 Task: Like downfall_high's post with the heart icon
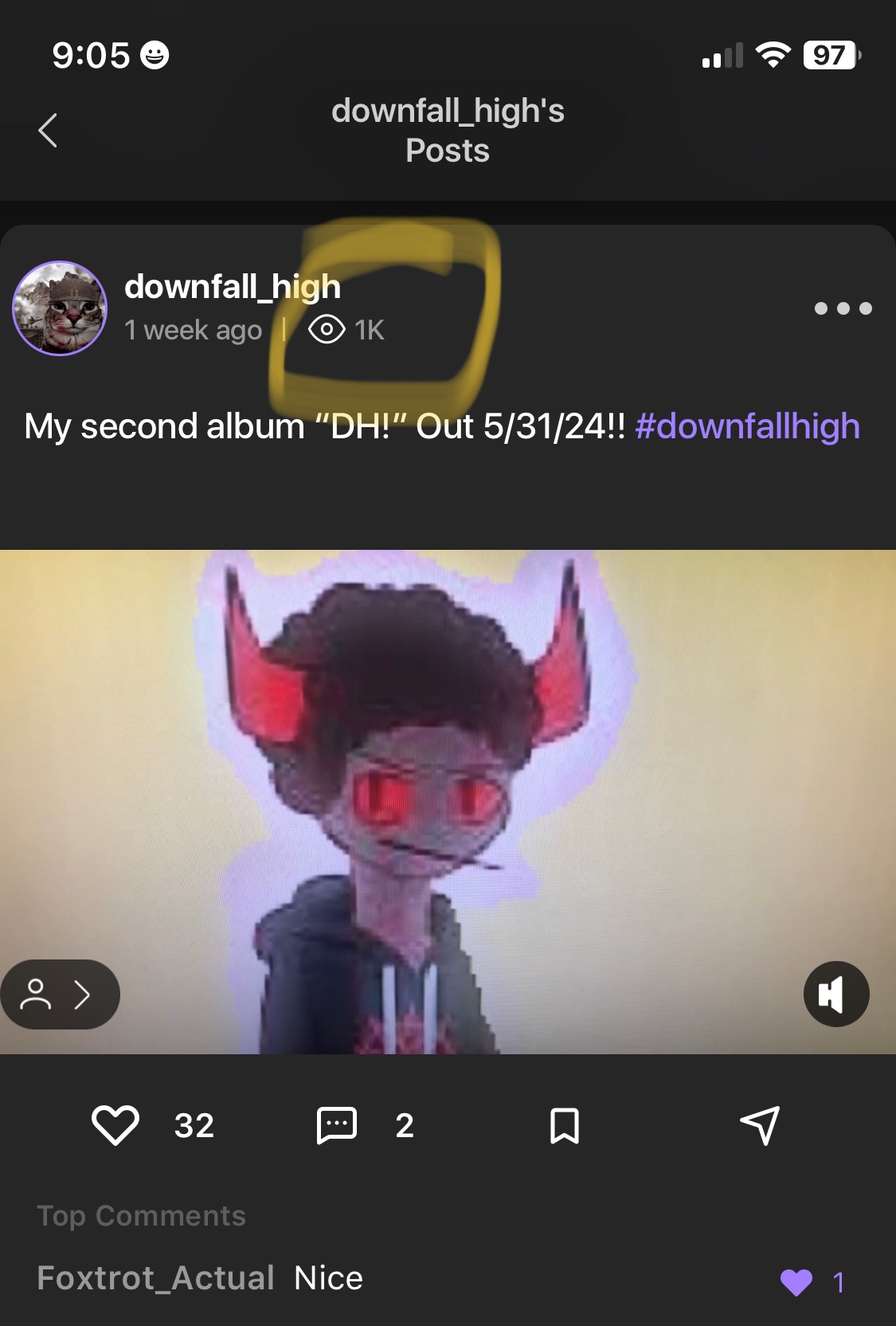click(x=115, y=1125)
